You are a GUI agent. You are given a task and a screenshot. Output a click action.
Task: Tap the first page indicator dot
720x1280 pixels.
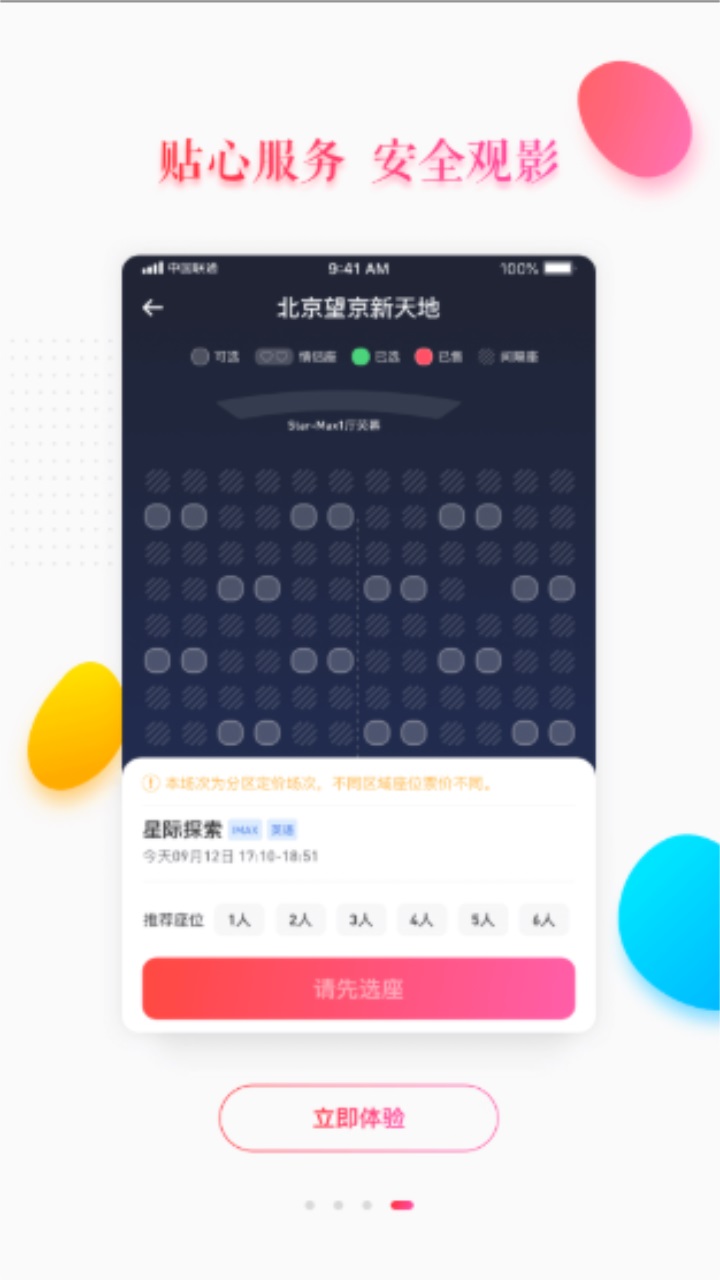(x=310, y=1205)
